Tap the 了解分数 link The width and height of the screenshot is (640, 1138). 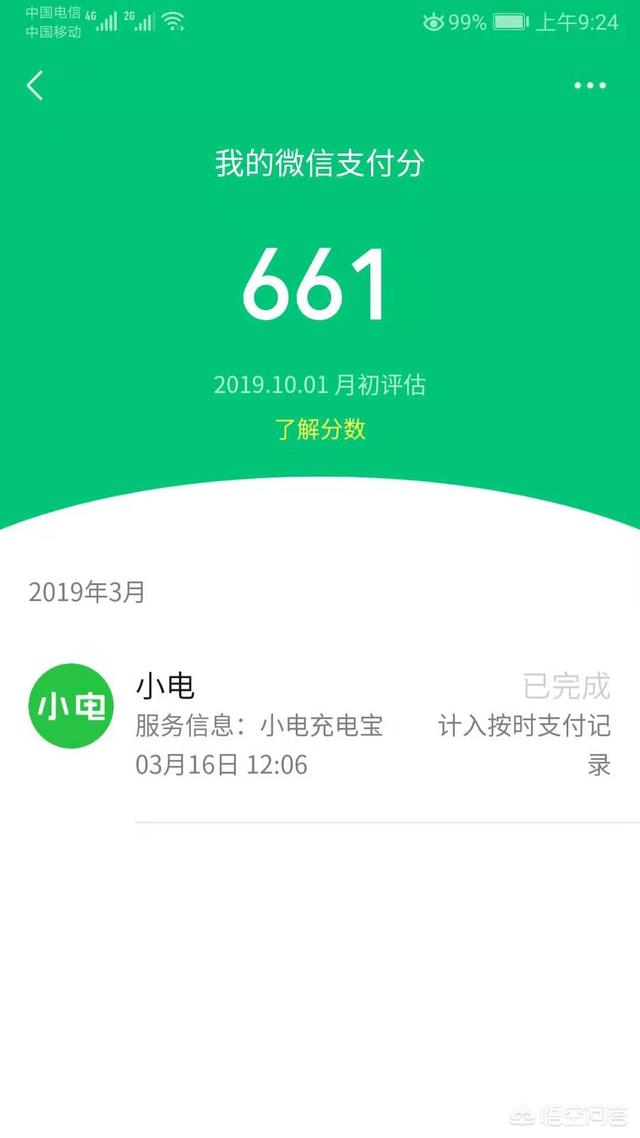pos(320,429)
